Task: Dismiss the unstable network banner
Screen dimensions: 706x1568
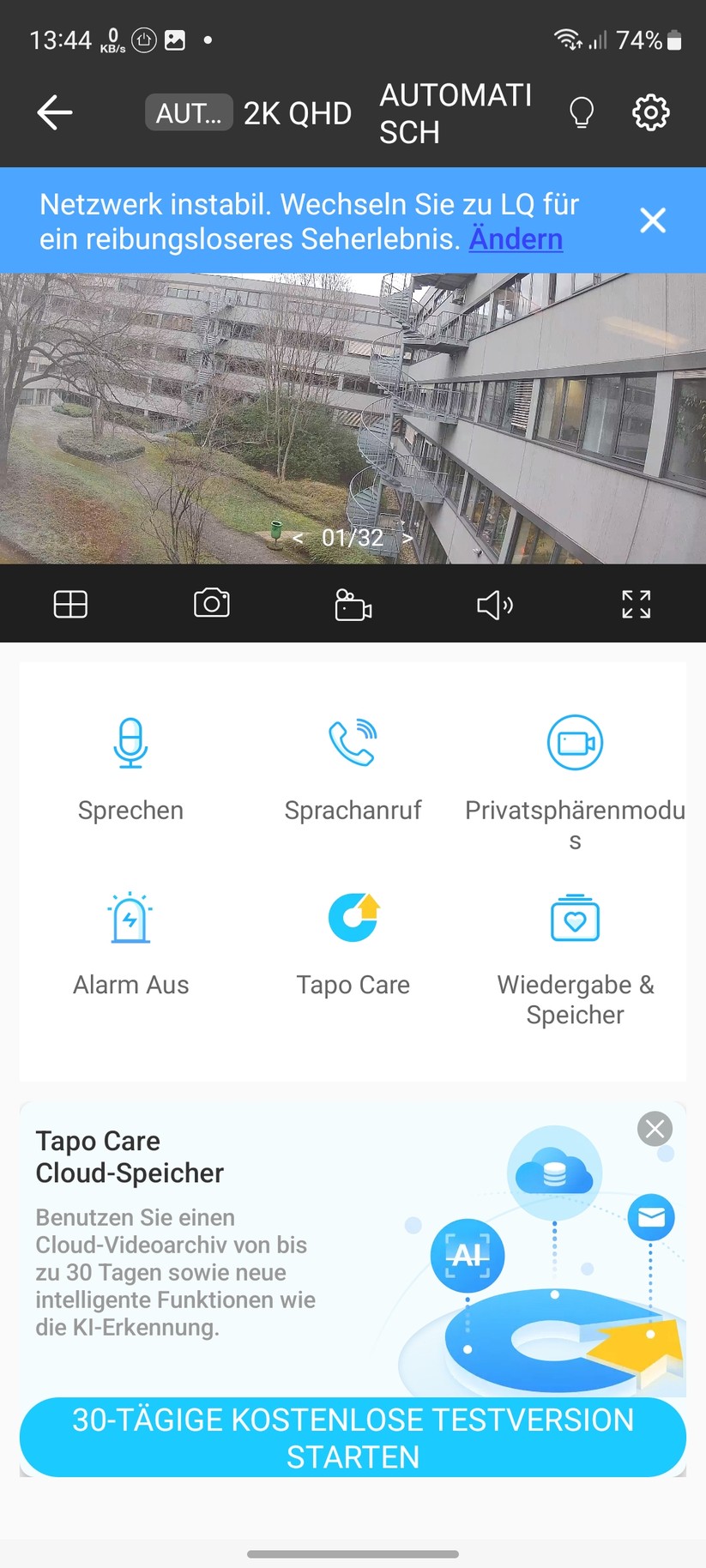Action: 653,220
